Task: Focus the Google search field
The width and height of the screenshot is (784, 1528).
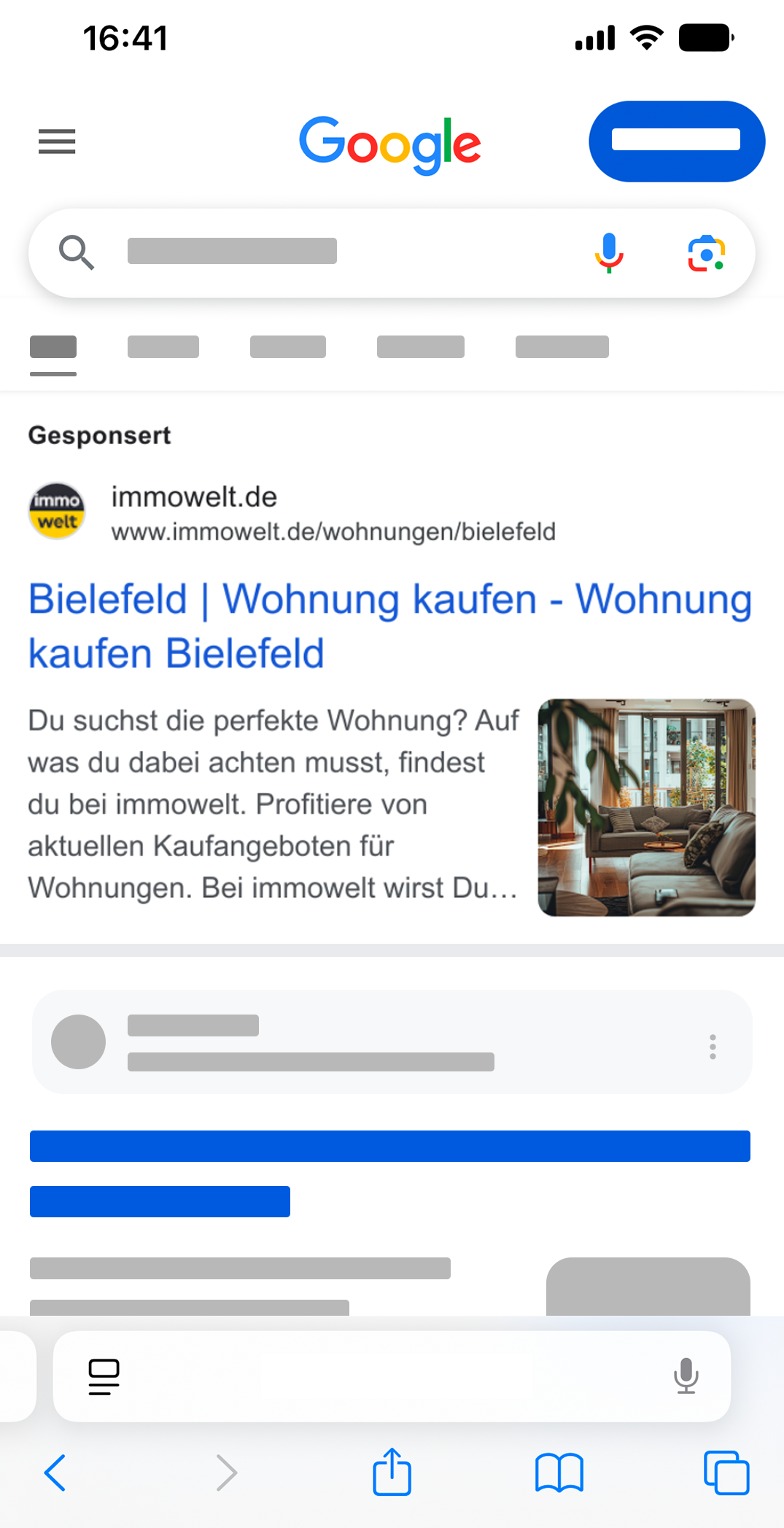Action: click(328, 252)
